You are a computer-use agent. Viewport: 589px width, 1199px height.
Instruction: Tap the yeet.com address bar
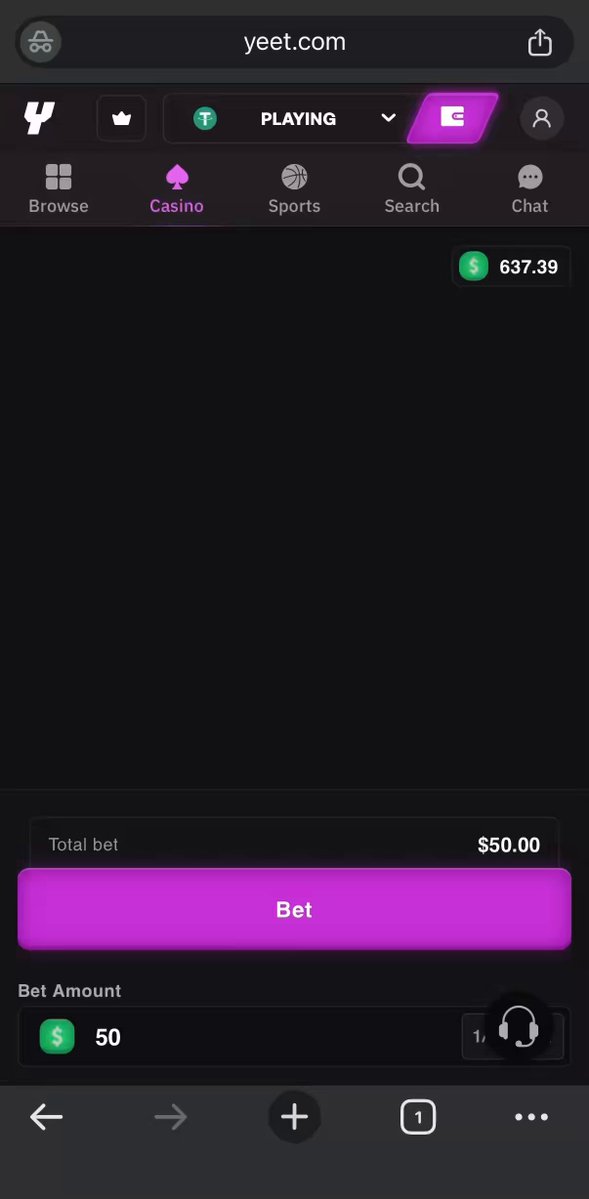pyautogui.click(x=294, y=42)
